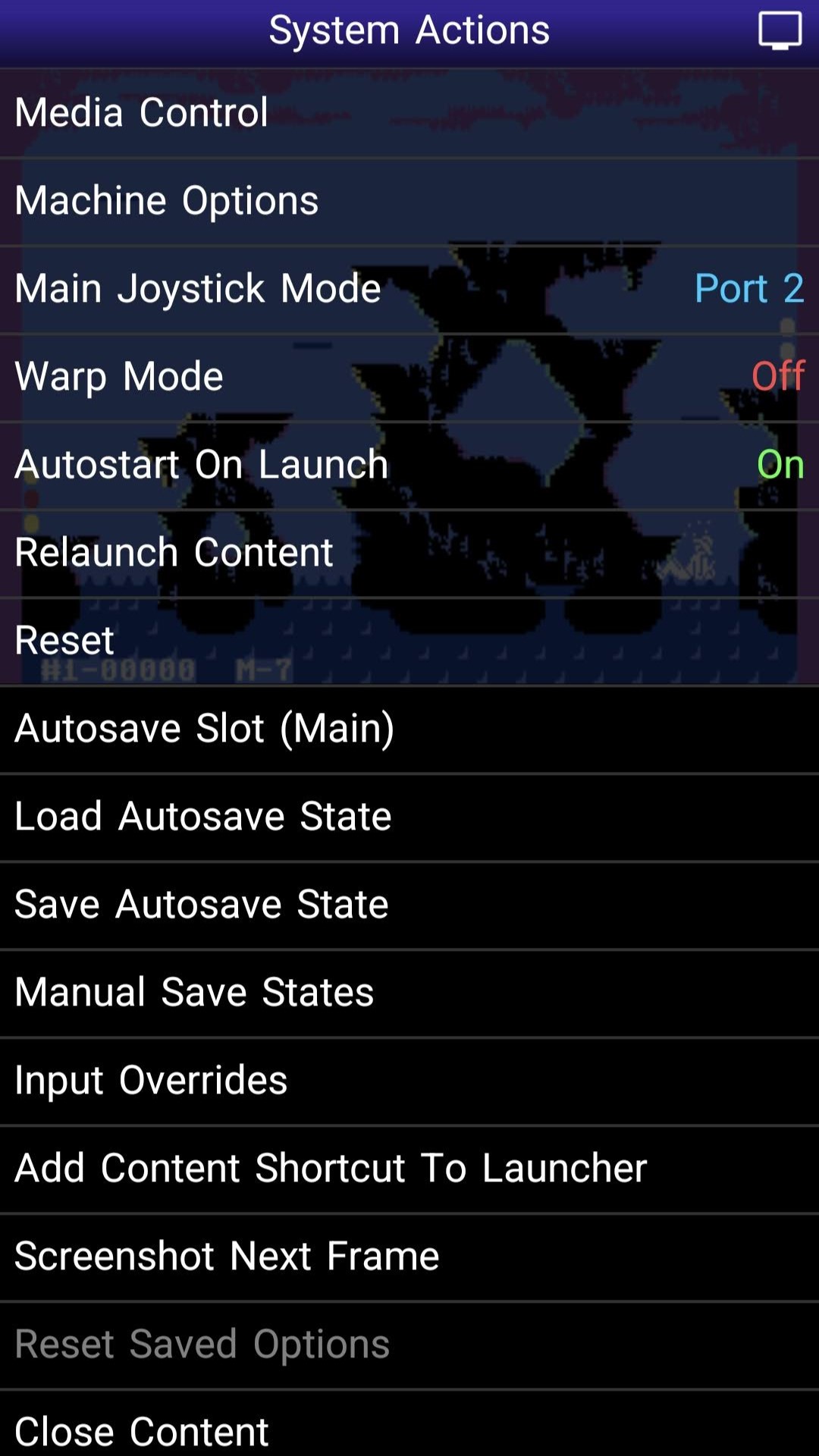The image size is (819, 1456).
Task: Open Machine Options
Action: pyautogui.click(x=409, y=201)
